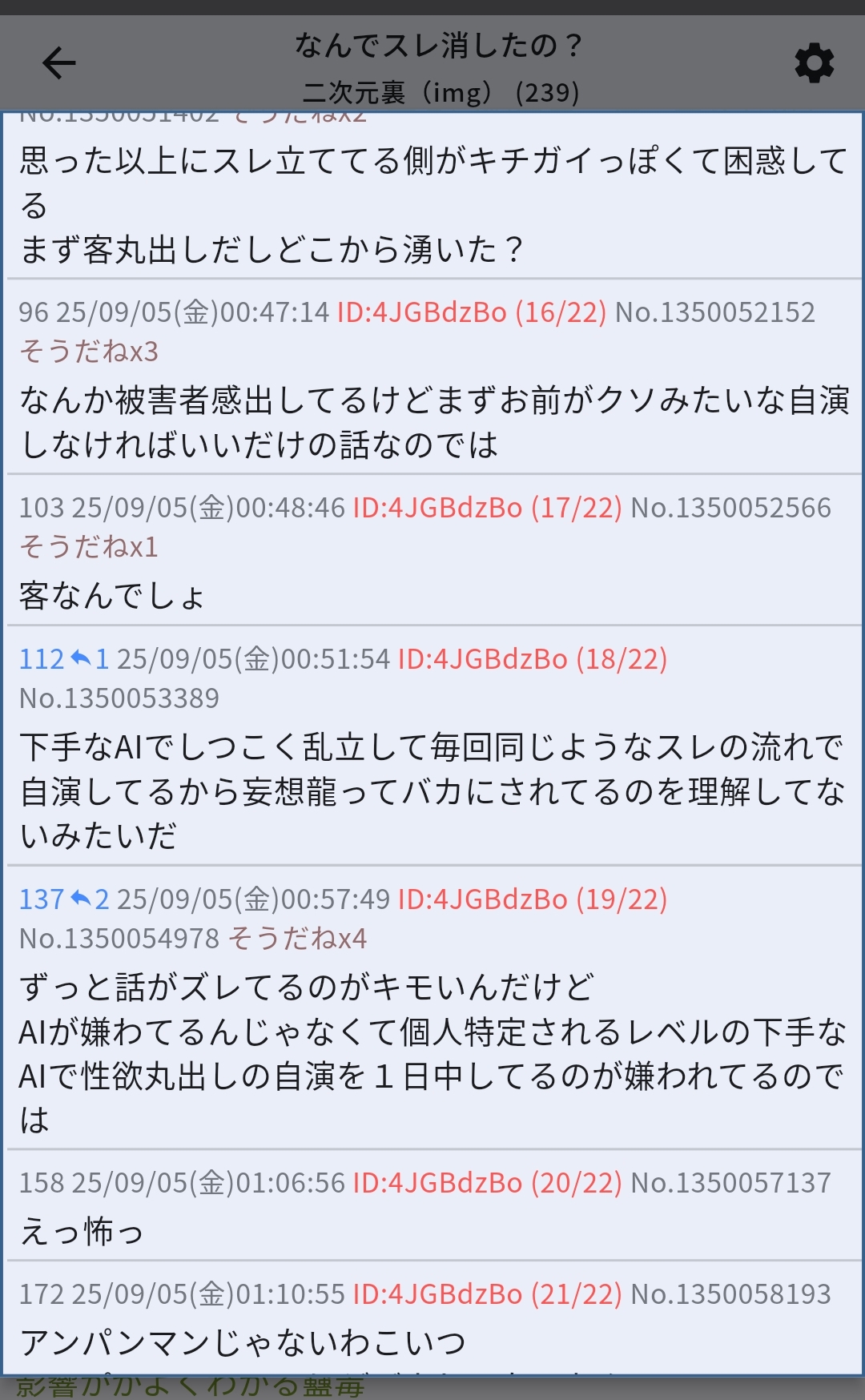Screen dimensions: 865x1400
Task: Tap ID:4JGBdzBo (21/22) on post 172
Action: [487, 1294]
